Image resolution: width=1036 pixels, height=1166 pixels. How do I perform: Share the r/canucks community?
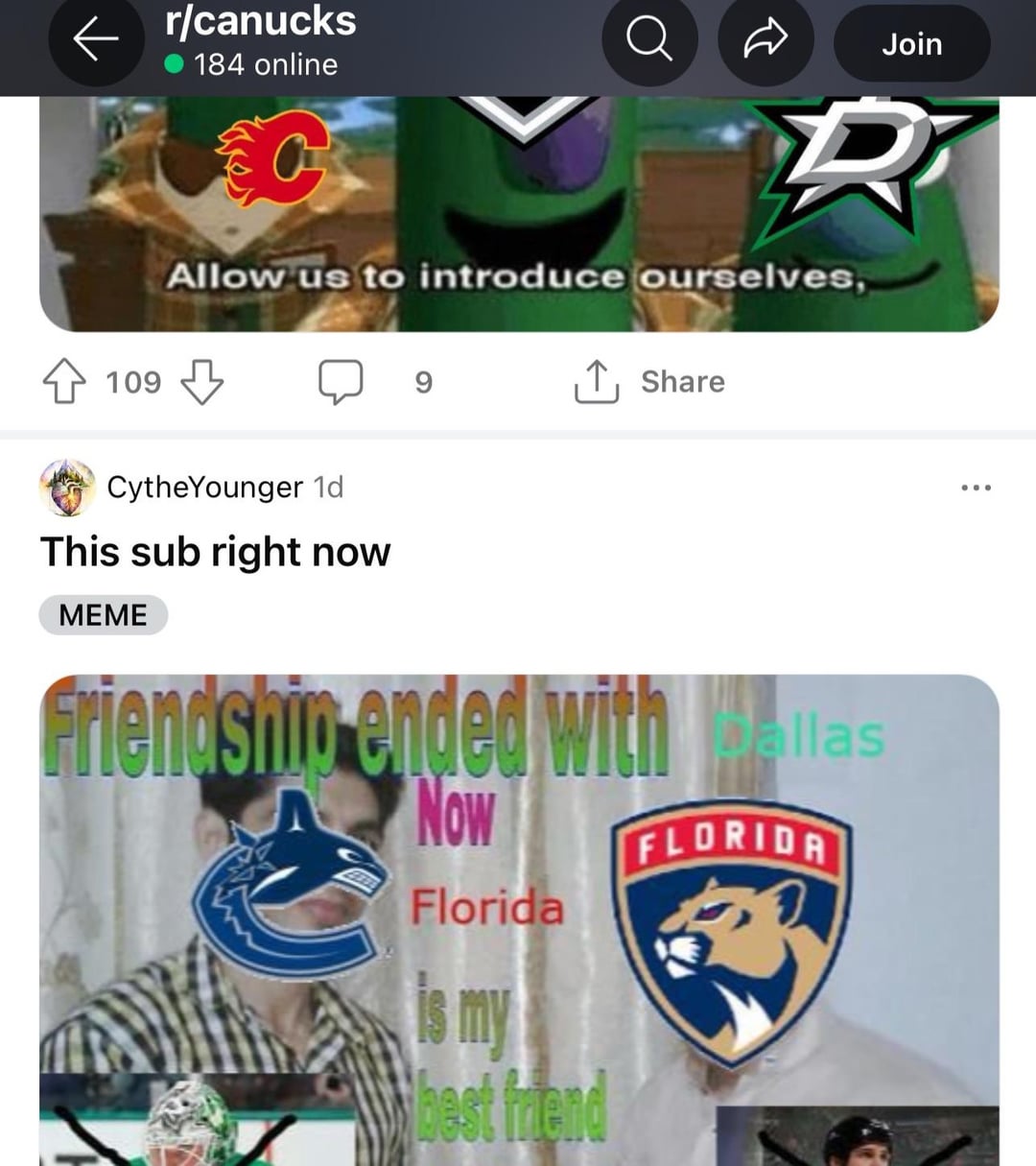click(x=765, y=40)
